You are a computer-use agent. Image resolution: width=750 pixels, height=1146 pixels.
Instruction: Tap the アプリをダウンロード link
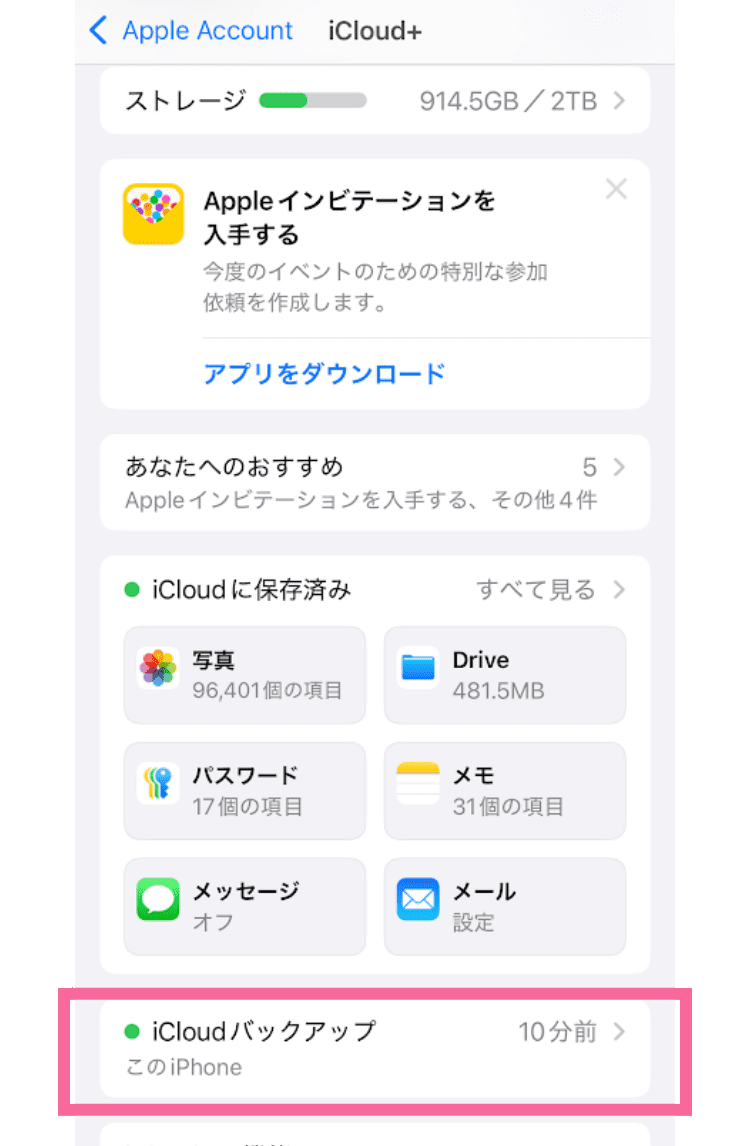click(x=324, y=374)
